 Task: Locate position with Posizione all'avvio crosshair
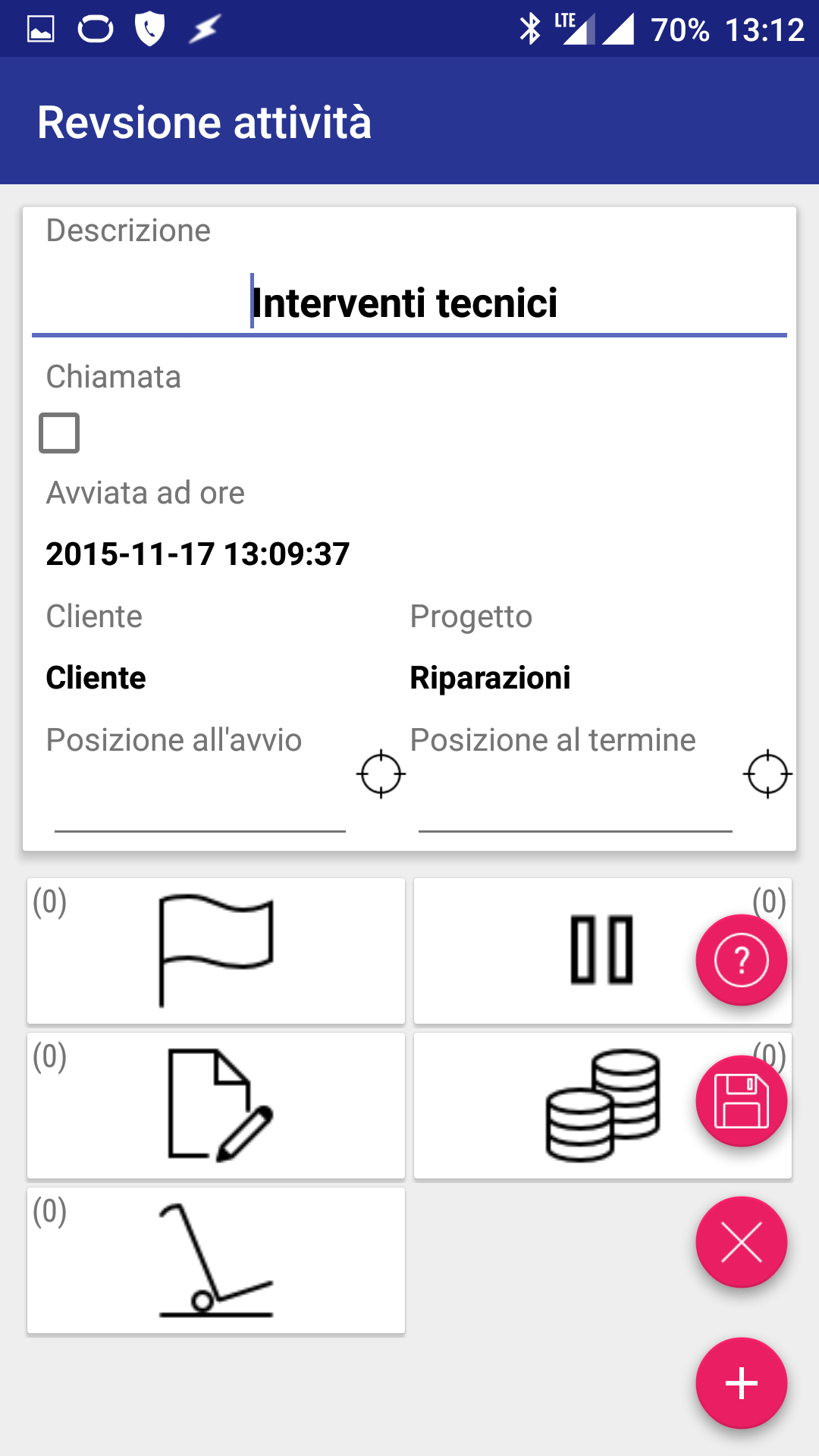coord(381,774)
